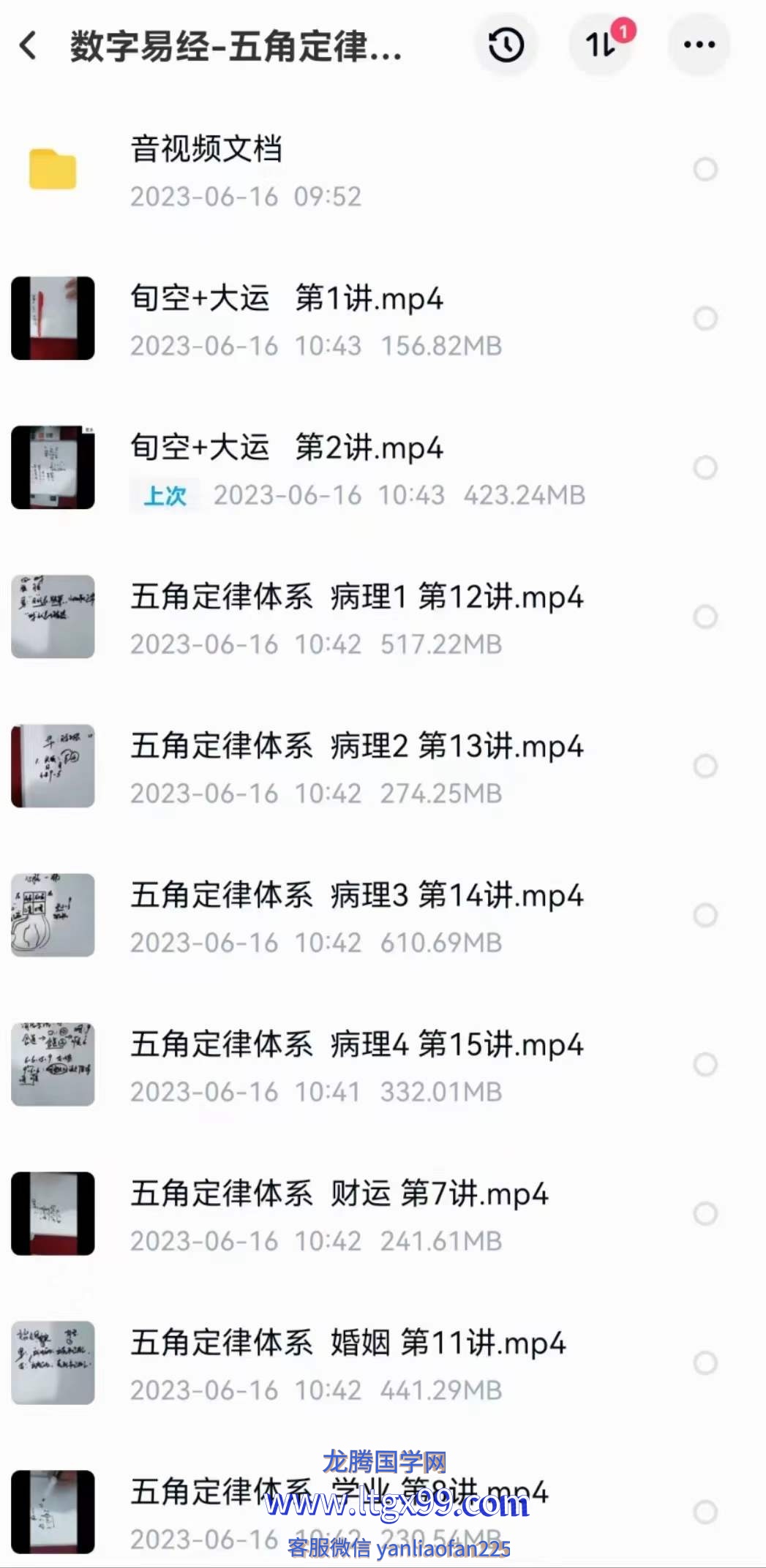The image size is (766, 1568).
Task: Go back from 数字易经-五角定律 folder
Action: coord(28,45)
